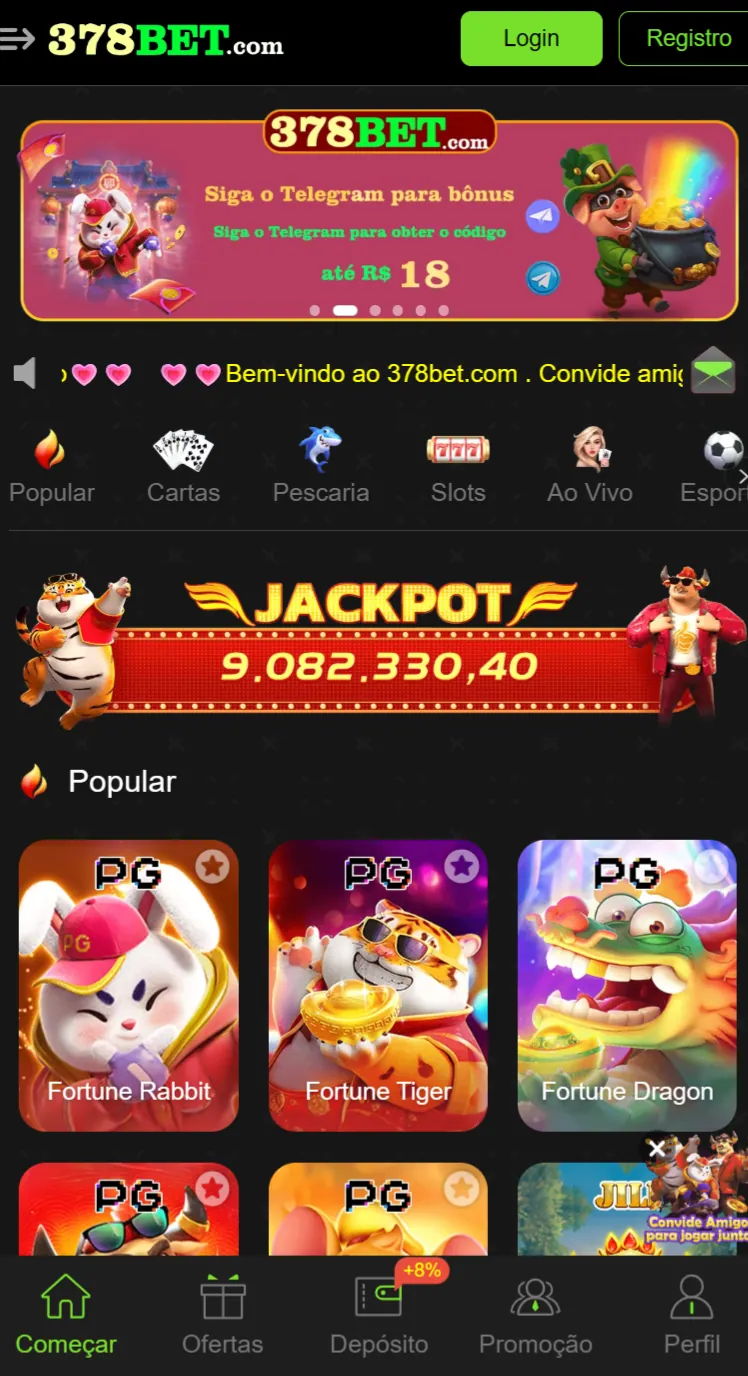Open the Registro sign-up button
The image size is (748, 1376).
pos(688,39)
